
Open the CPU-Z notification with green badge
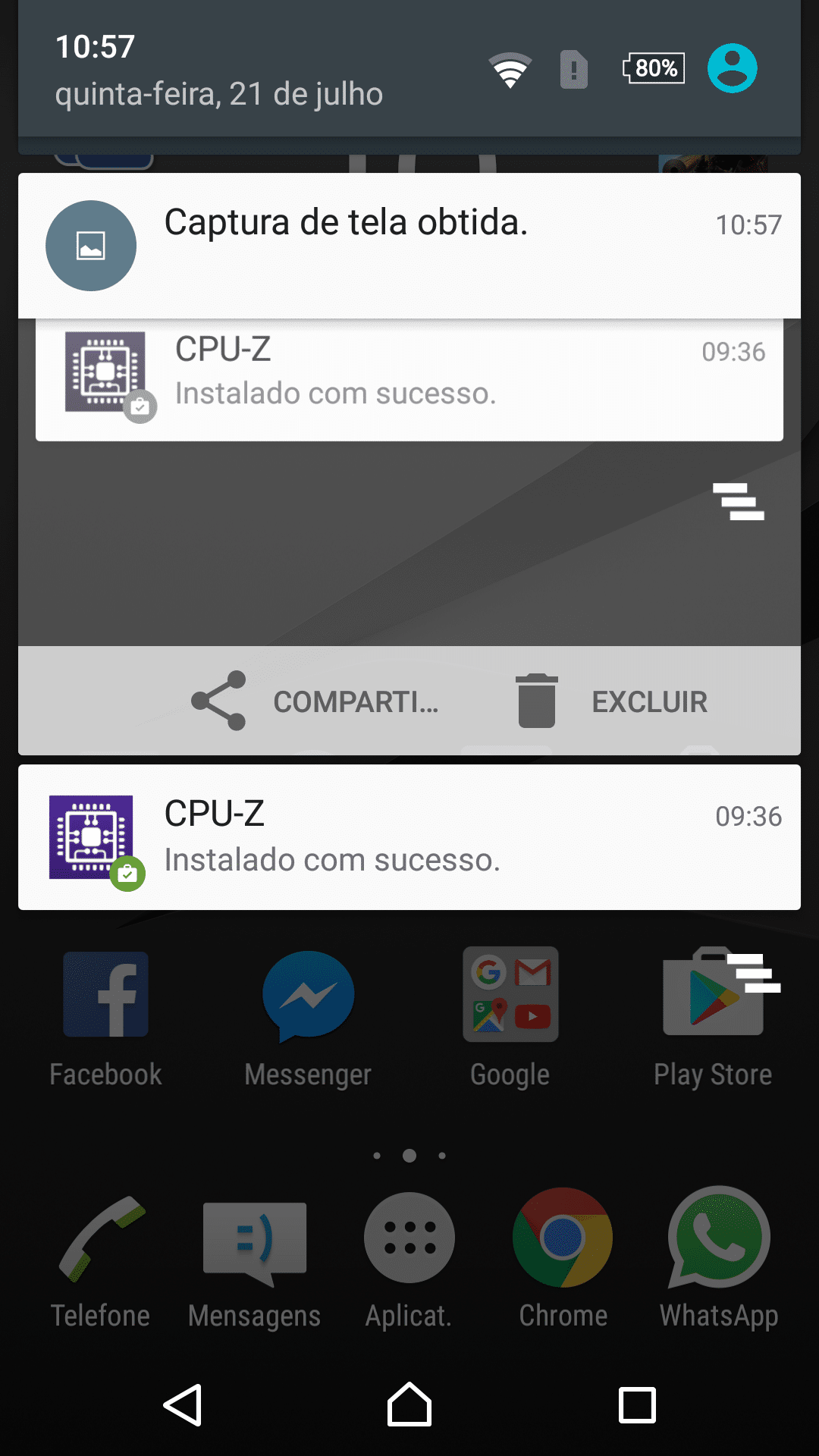(409, 837)
